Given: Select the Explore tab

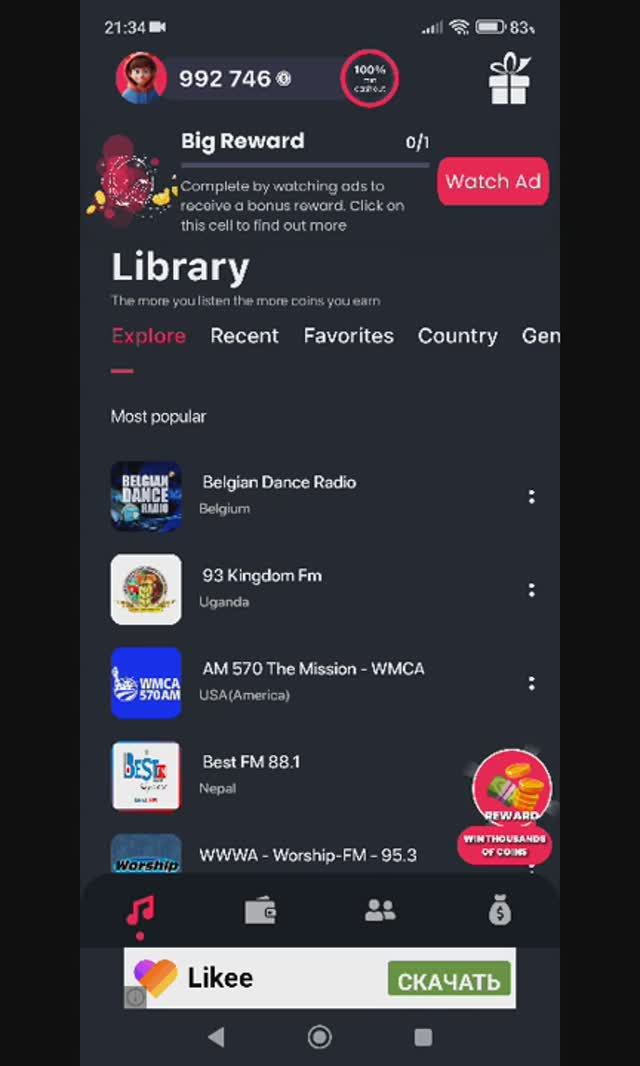Looking at the screenshot, I should [x=148, y=336].
